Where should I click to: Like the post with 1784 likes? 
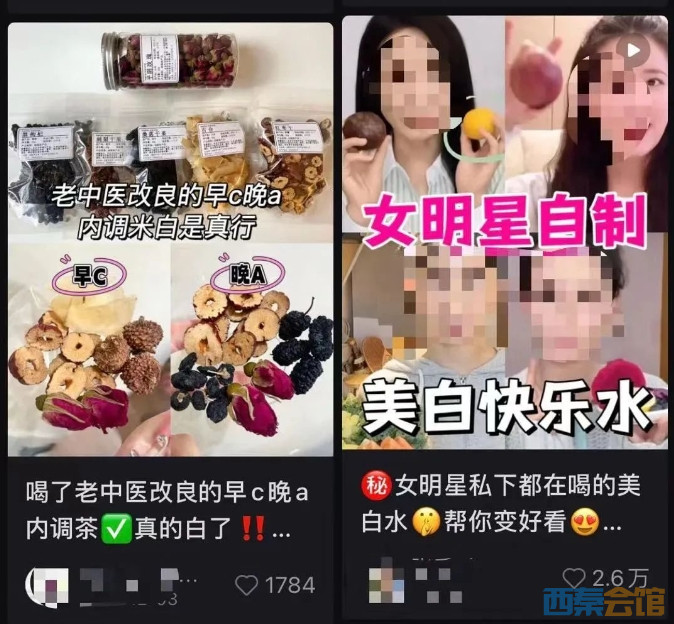(247, 584)
